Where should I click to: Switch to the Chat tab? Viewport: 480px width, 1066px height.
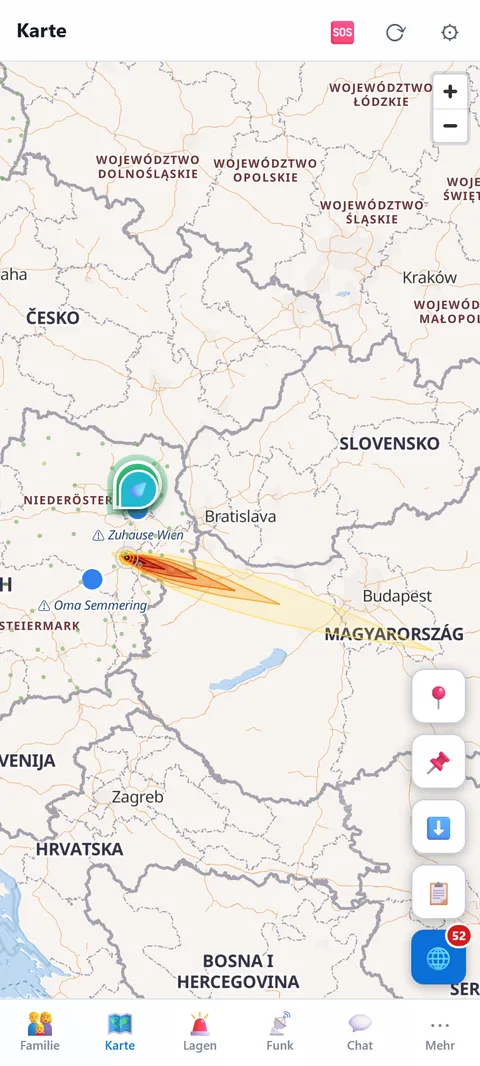pyautogui.click(x=360, y=1031)
